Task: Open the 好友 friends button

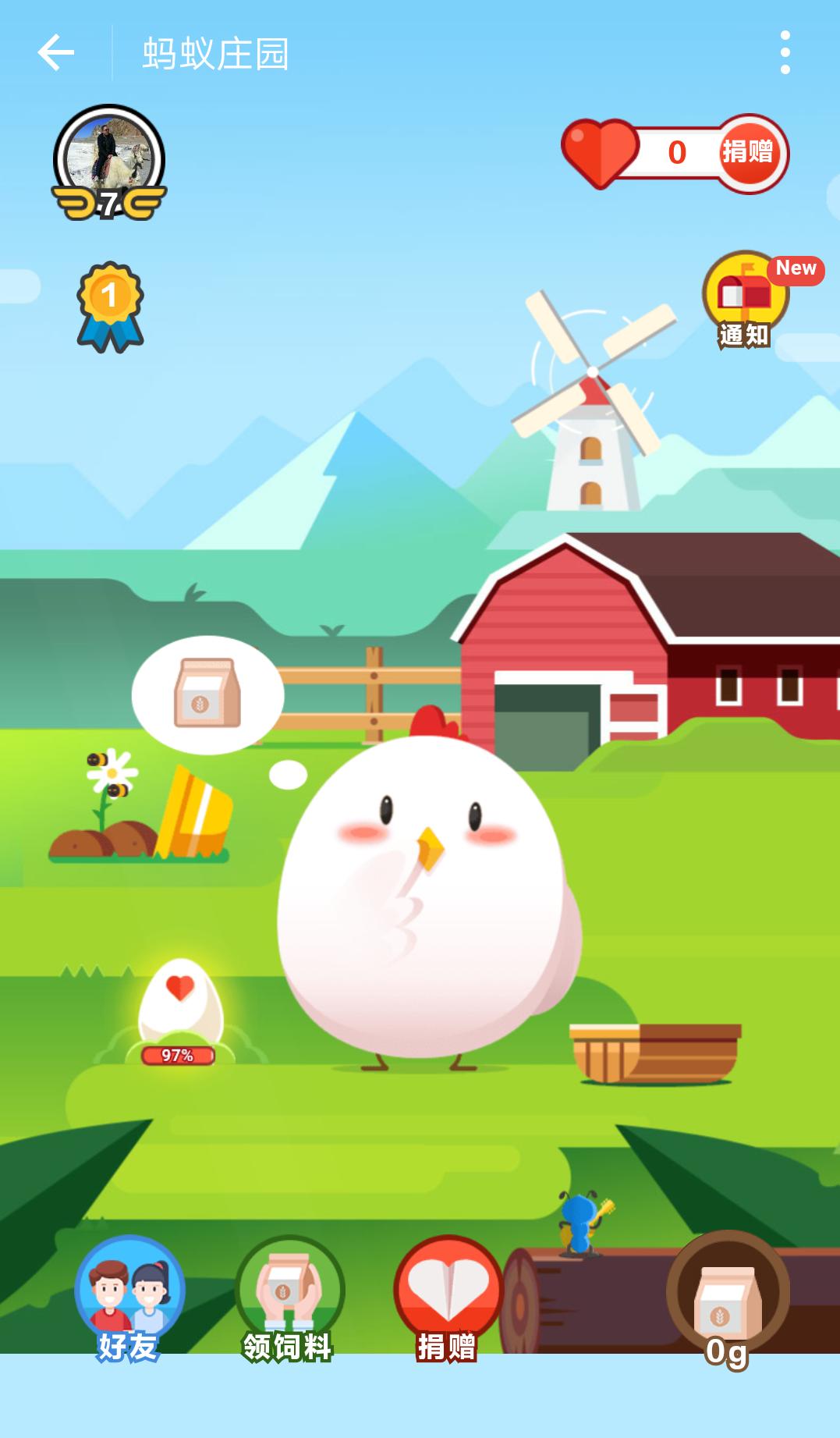Action: coord(129,1297)
